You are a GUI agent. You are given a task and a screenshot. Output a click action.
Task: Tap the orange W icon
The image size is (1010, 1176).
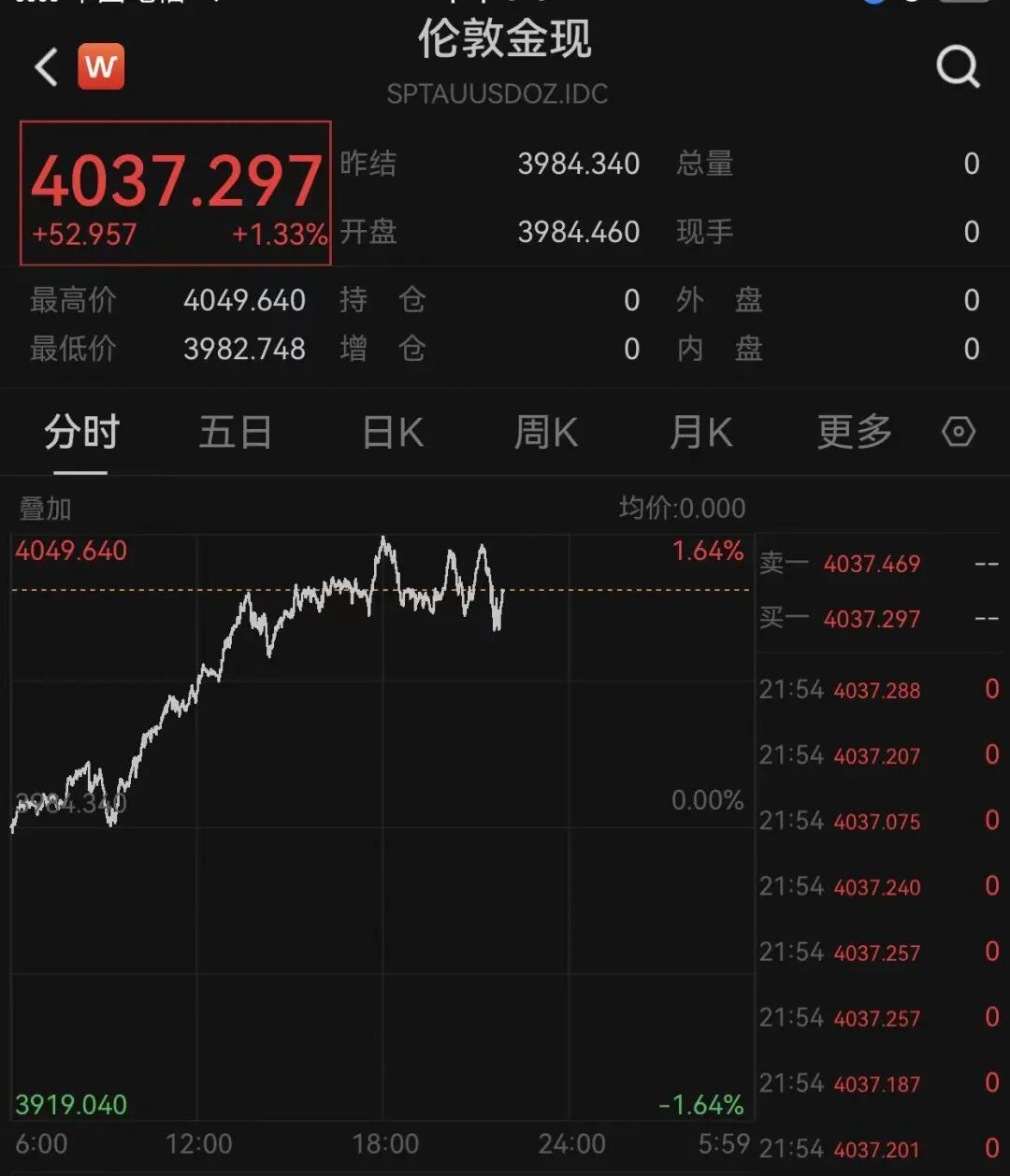(101, 67)
